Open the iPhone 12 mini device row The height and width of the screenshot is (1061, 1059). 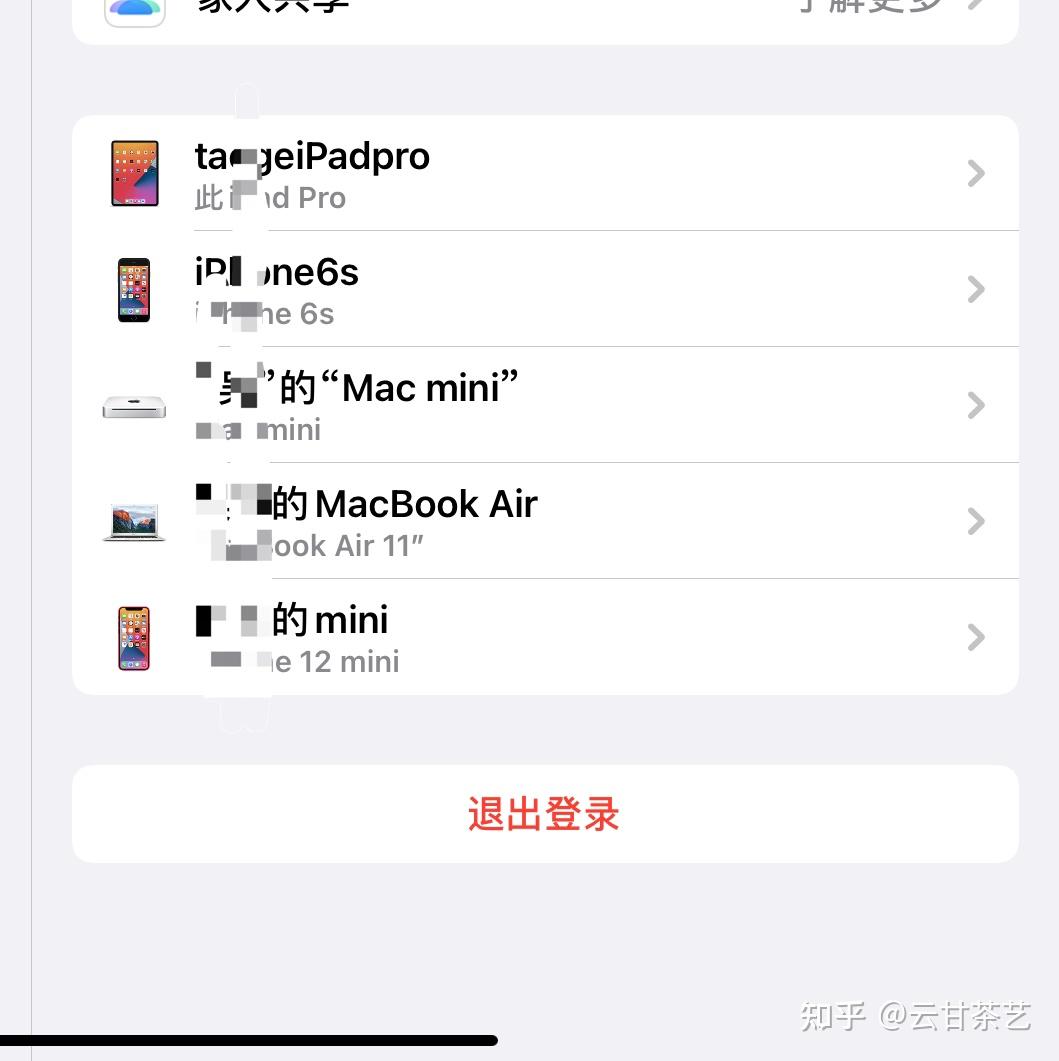pos(545,637)
